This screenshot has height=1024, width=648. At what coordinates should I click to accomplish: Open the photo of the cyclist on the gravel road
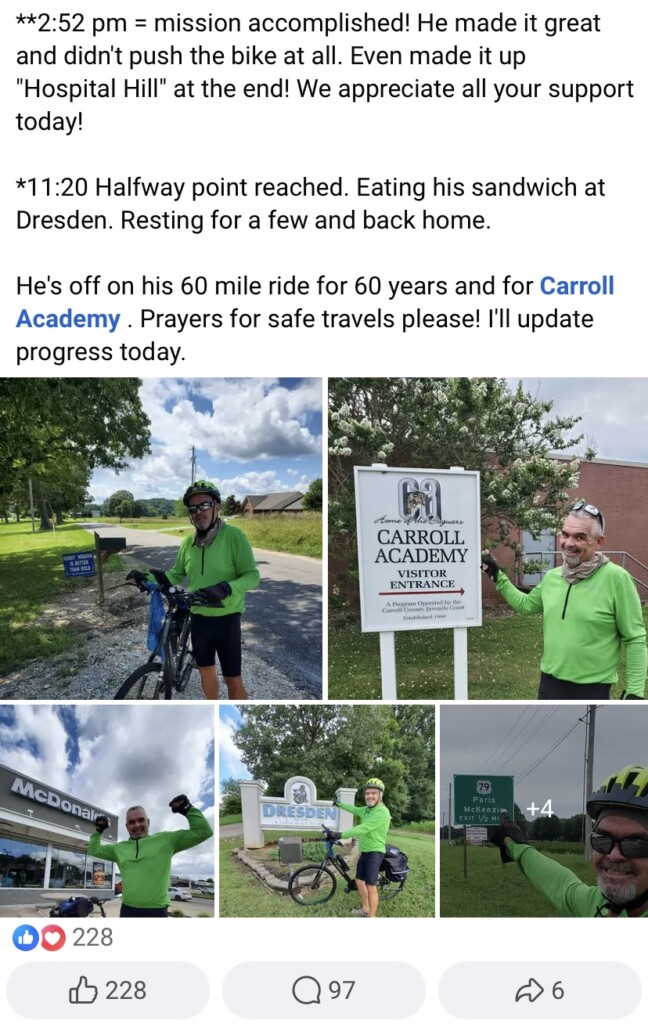tap(161, 538)
